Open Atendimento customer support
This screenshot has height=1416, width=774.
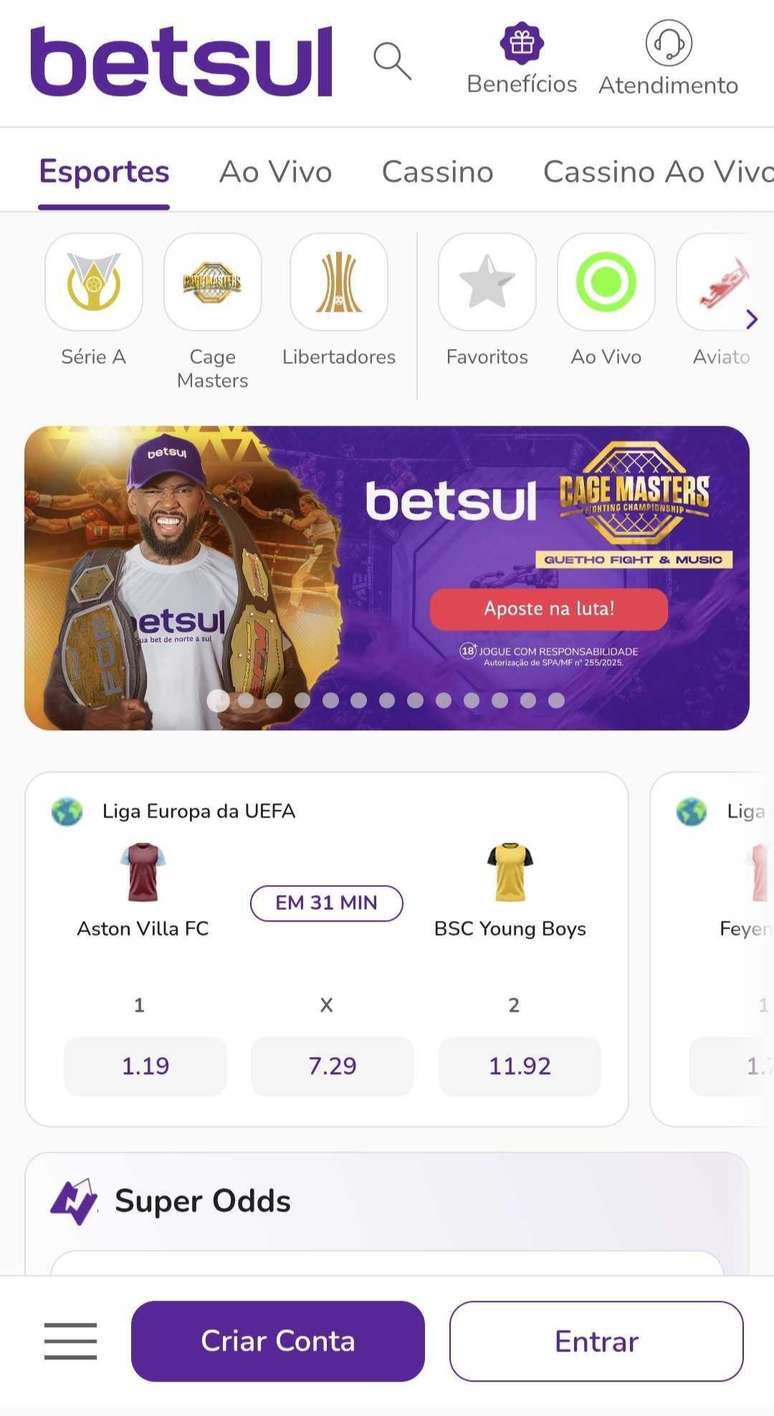pyautogui.click(x=668, y=60)
